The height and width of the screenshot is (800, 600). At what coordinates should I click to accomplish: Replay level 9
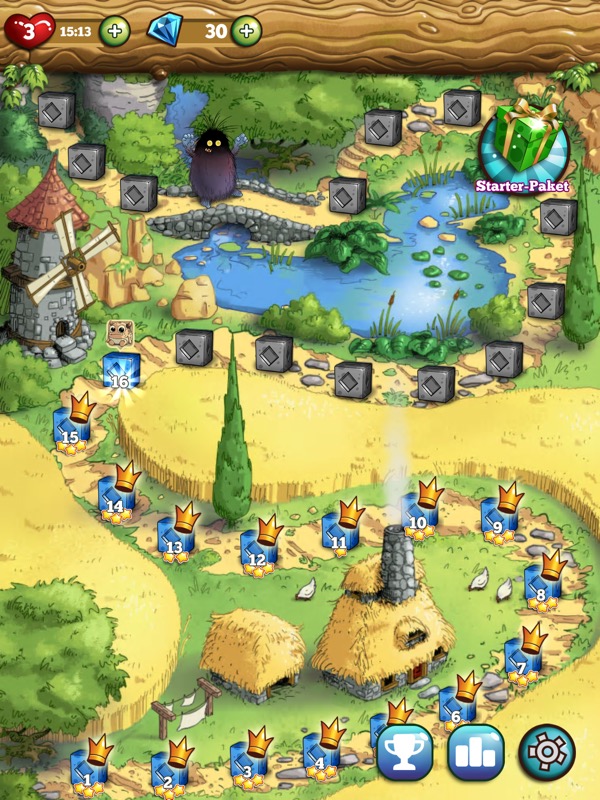tap(498, 520)
